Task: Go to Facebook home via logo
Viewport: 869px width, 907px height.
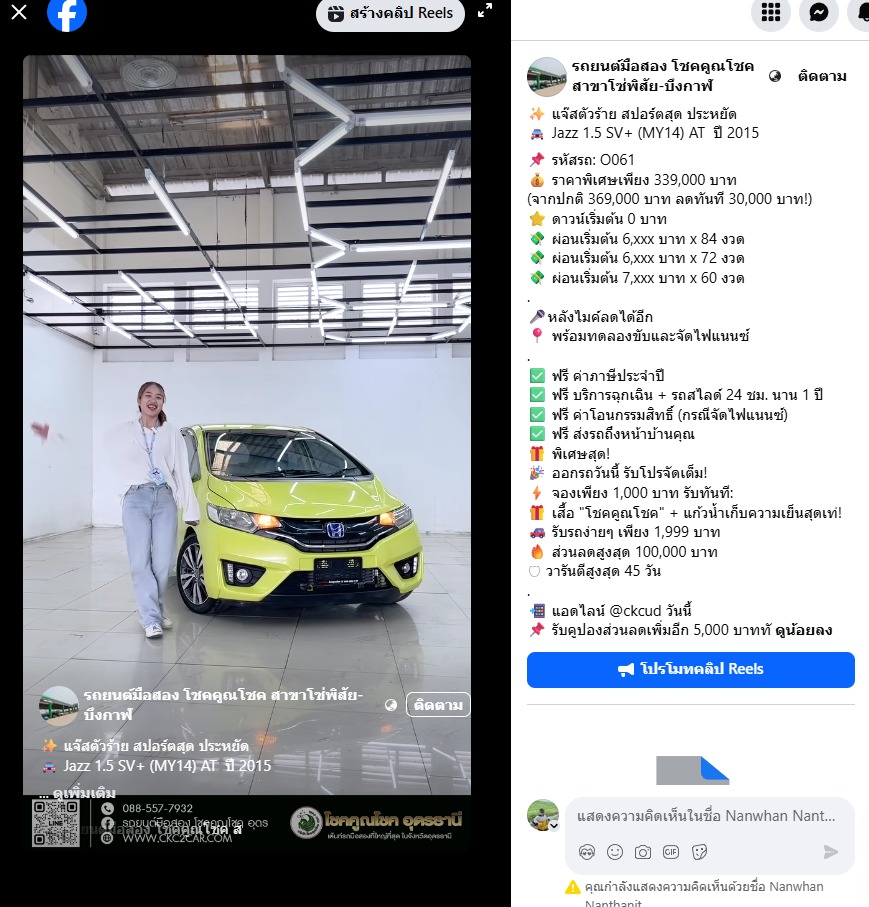Action: pyautogui.click(x=67, y=13)
